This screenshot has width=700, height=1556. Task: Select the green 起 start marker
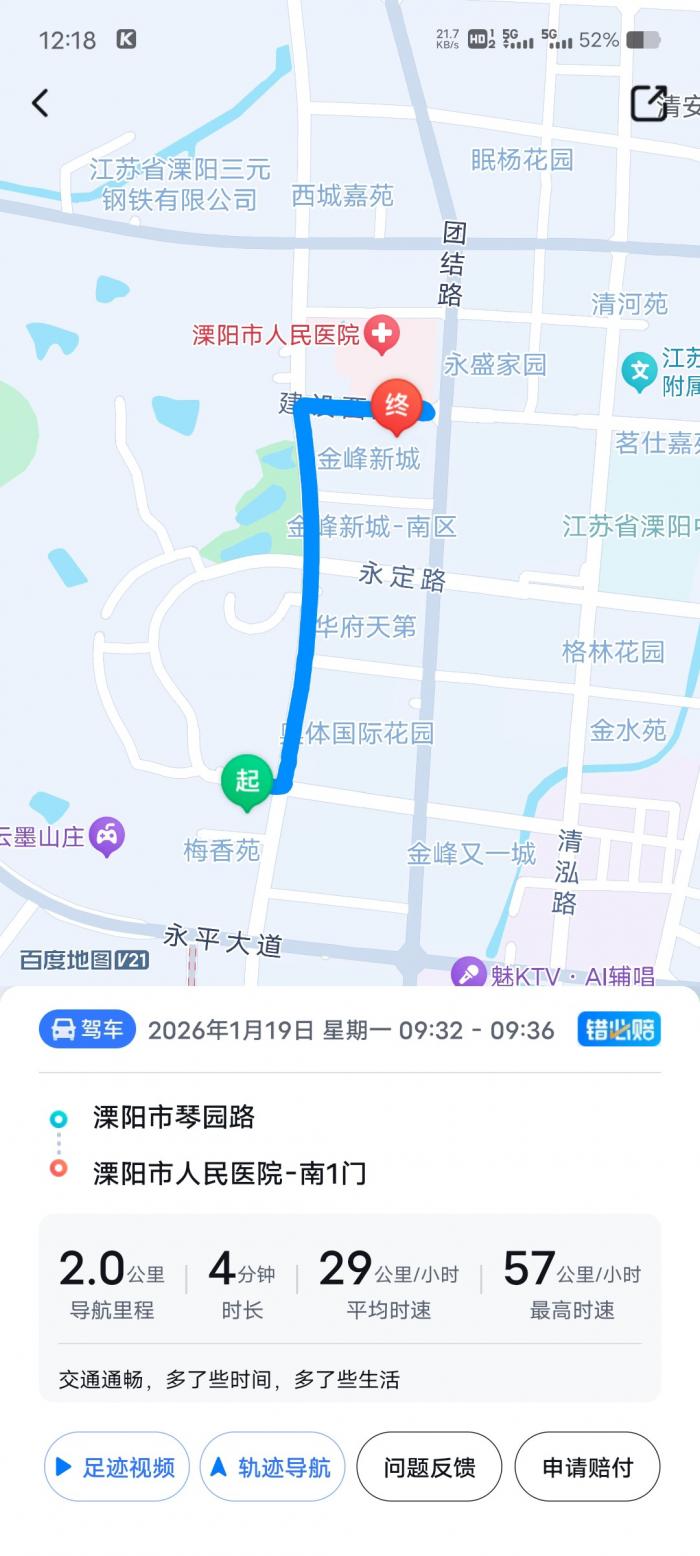point(246,780)
